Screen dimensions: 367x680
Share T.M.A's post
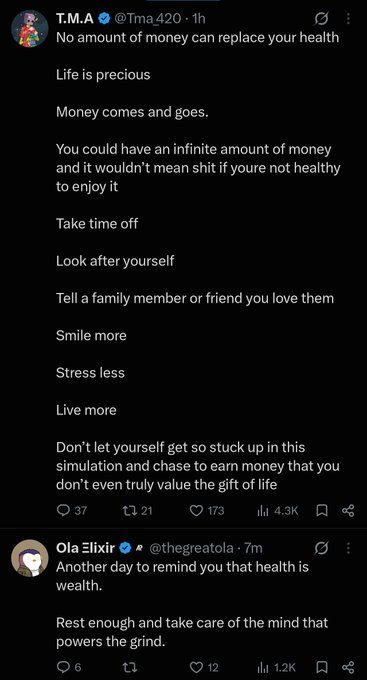[348, 511]
